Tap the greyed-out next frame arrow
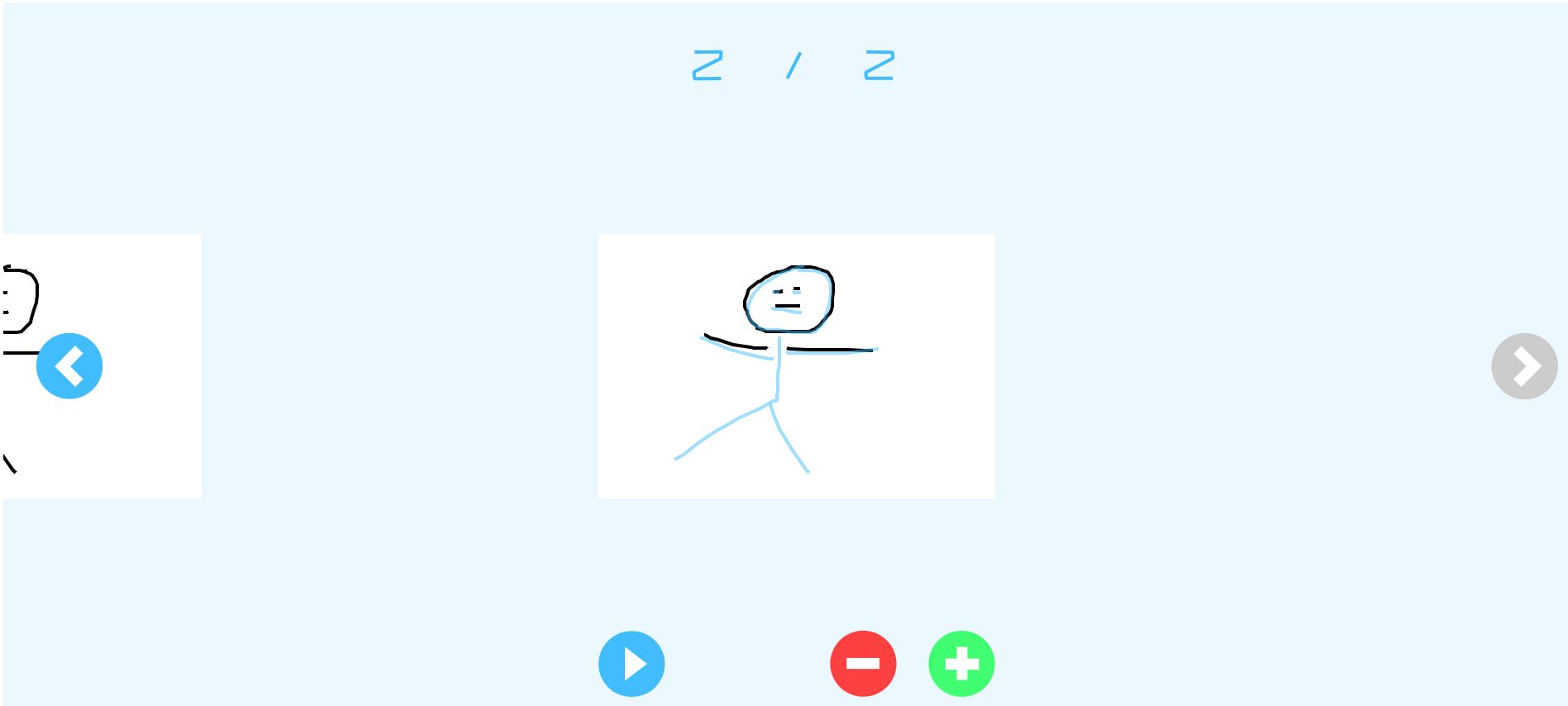Image resolution: width=1568 pixels, height=706 pixels. click(1524, 366)
